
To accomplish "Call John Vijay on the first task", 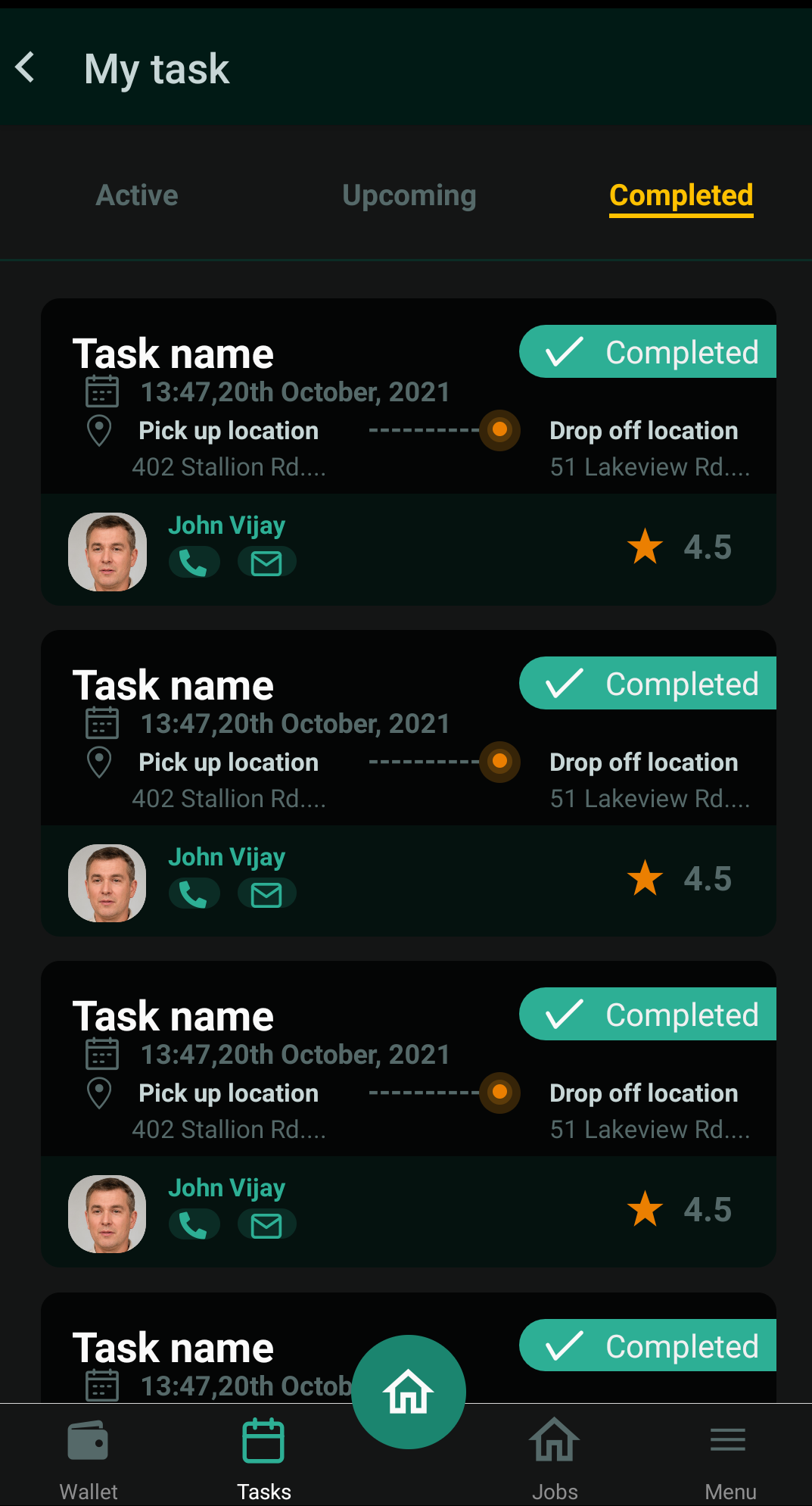I will click(194, 562).
